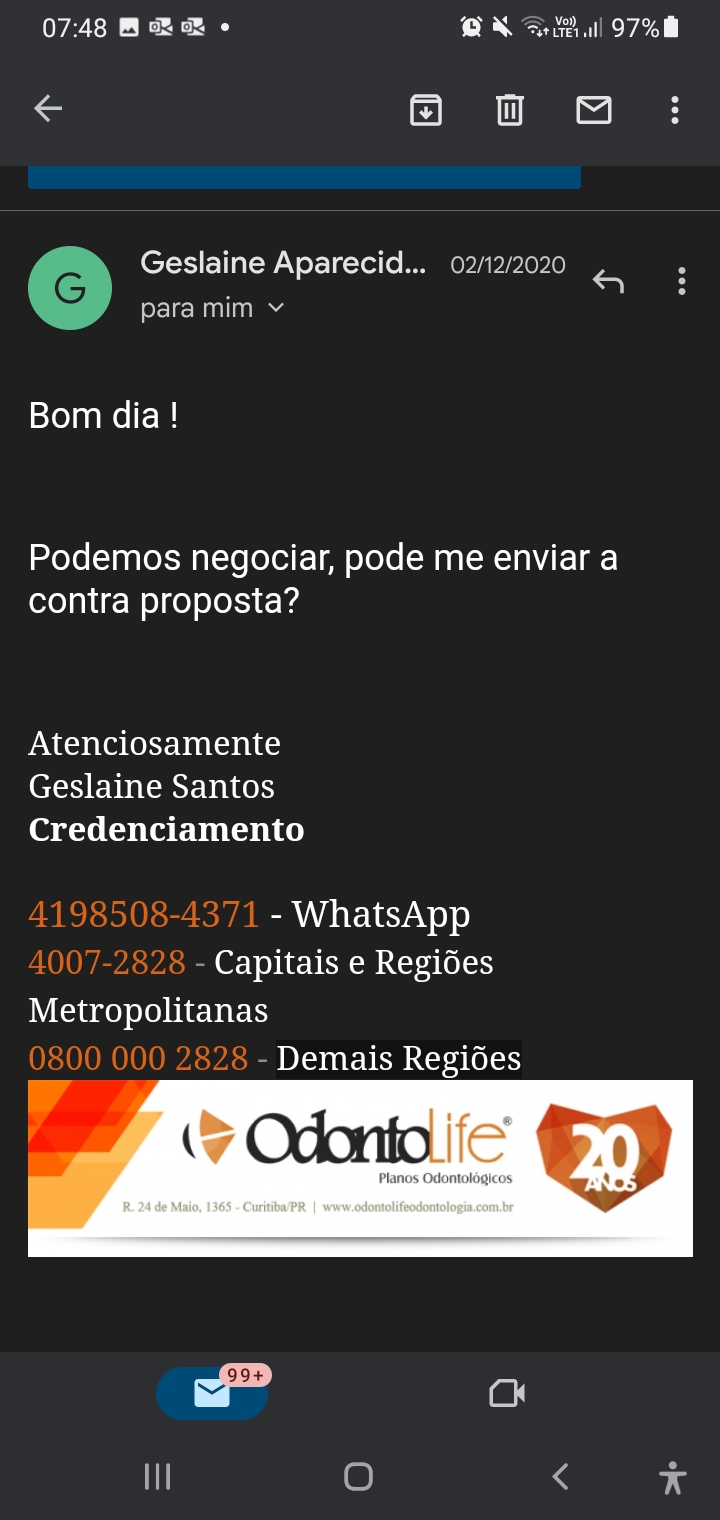Open the sender's green G avatar

click(70, 288)
